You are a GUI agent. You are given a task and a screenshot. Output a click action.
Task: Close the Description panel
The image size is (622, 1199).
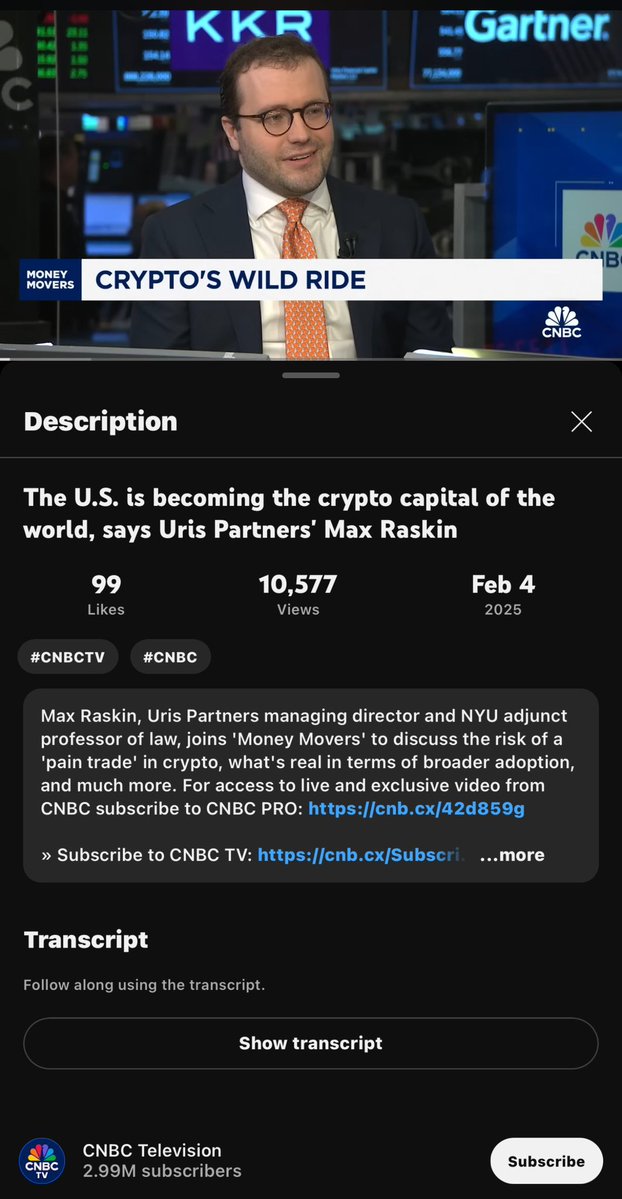tap(581, 422)
